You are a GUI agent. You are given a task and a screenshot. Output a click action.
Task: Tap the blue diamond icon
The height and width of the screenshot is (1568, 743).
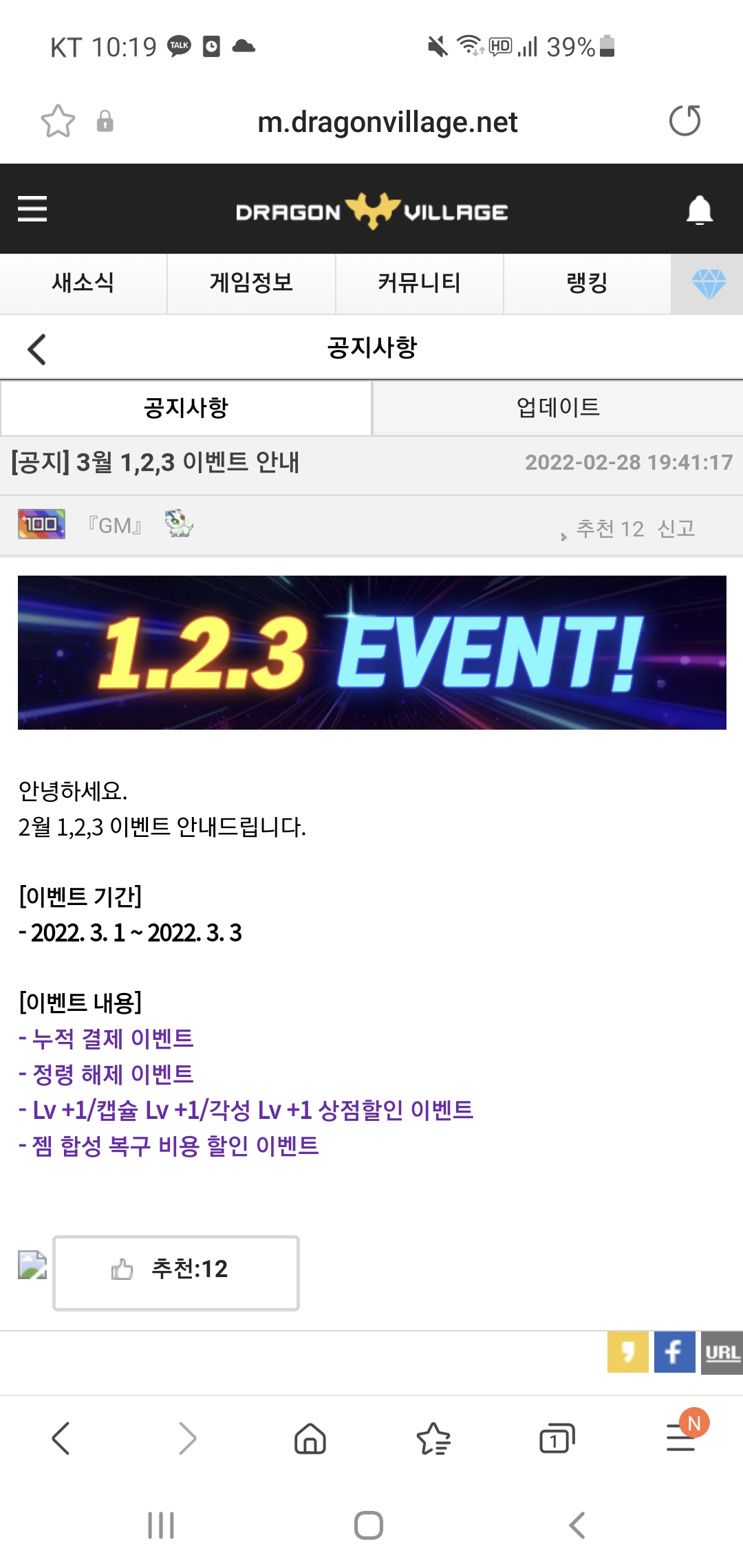[708, 283]
